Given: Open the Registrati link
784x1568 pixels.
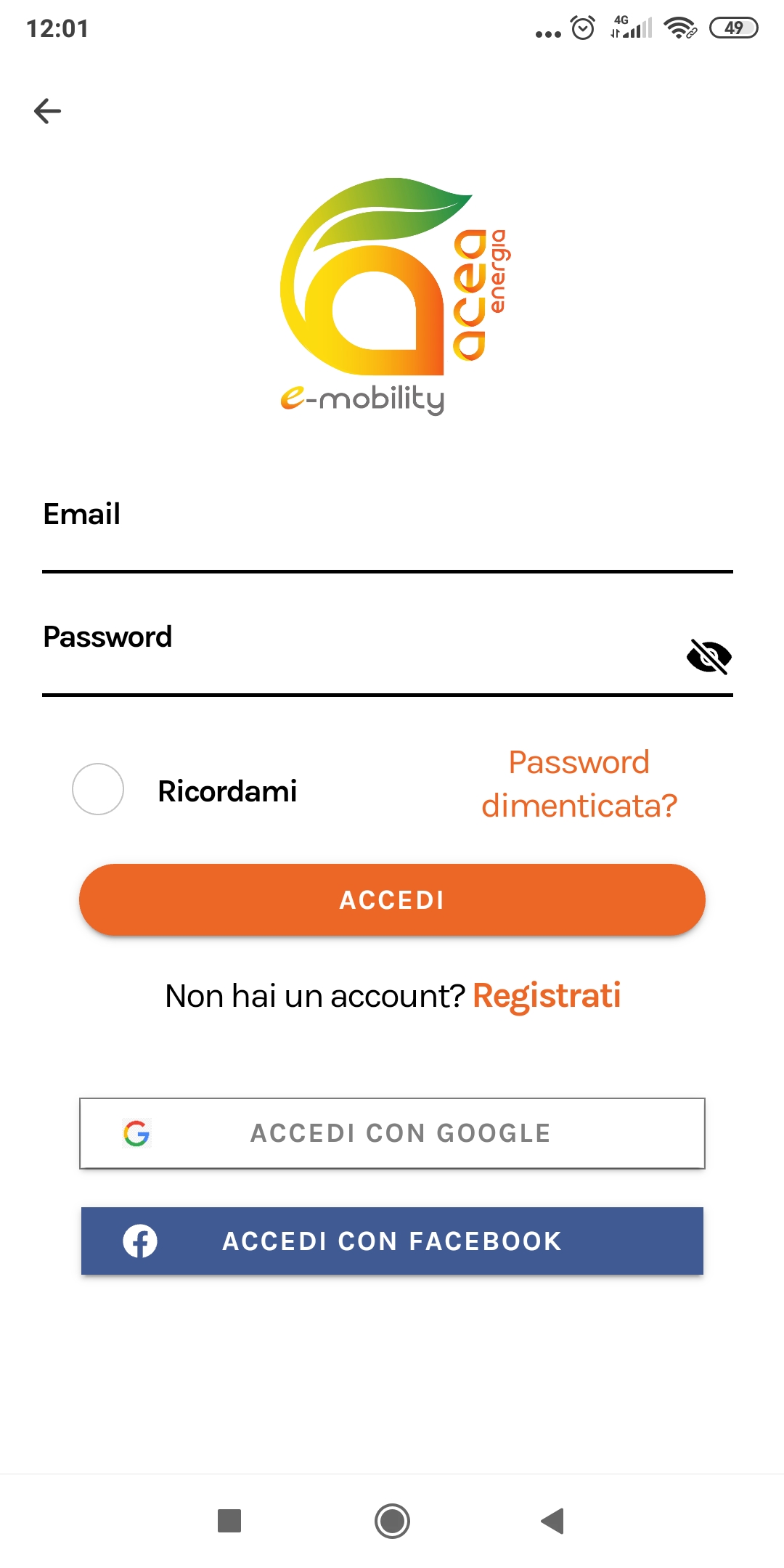Looking at the screenshot, I should click(x=547, y=995).
